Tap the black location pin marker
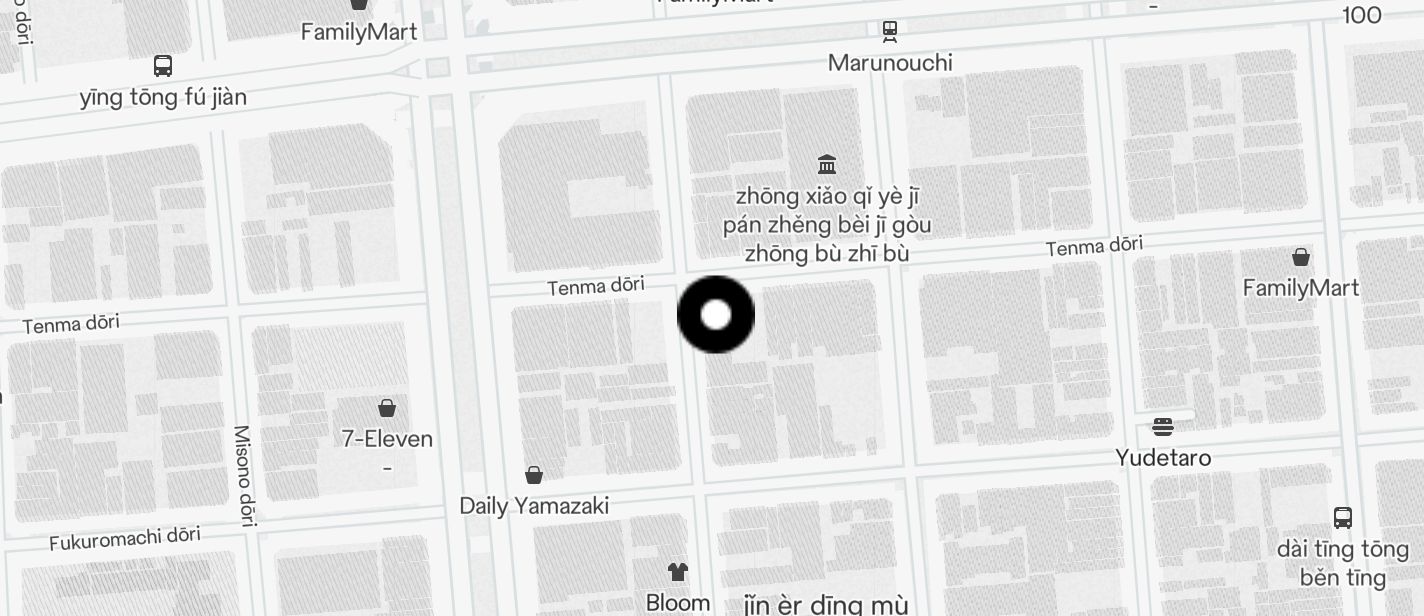The image size is (1424, 616). [x=716, y=315]
